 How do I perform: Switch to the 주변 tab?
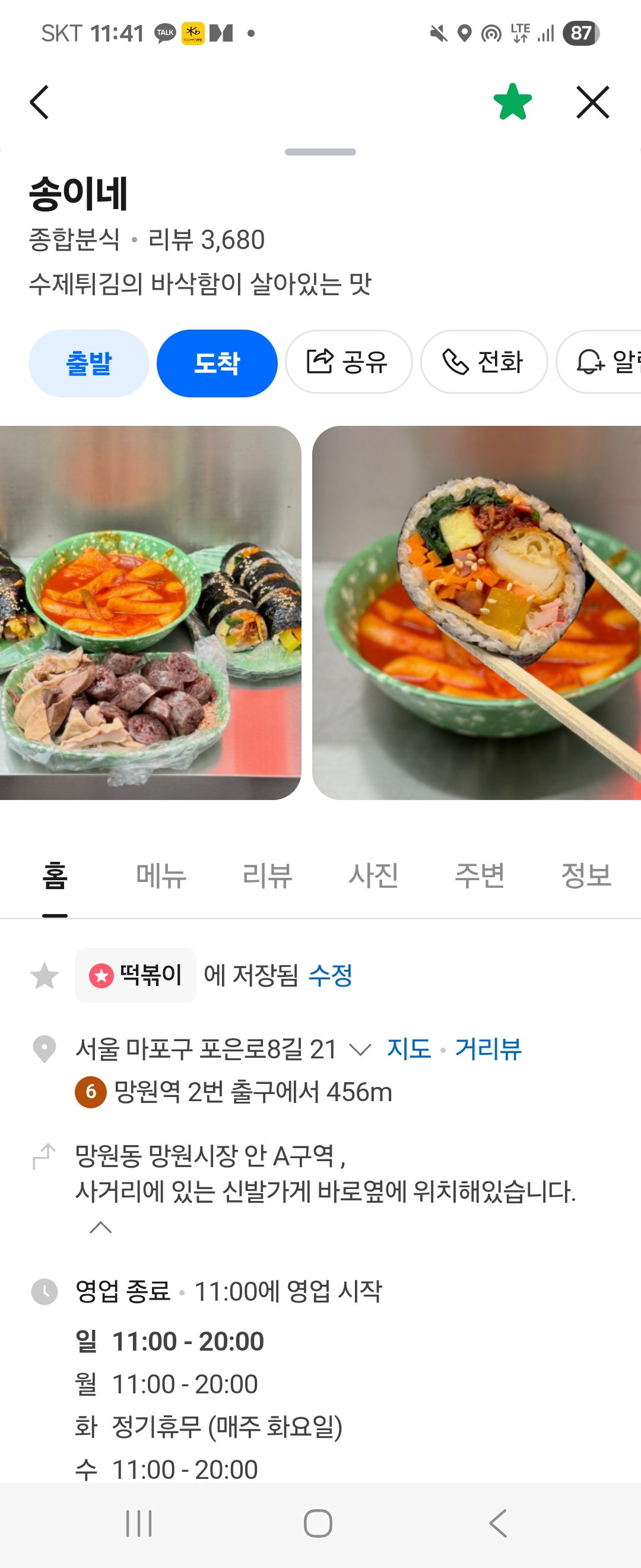coord(480,875)
